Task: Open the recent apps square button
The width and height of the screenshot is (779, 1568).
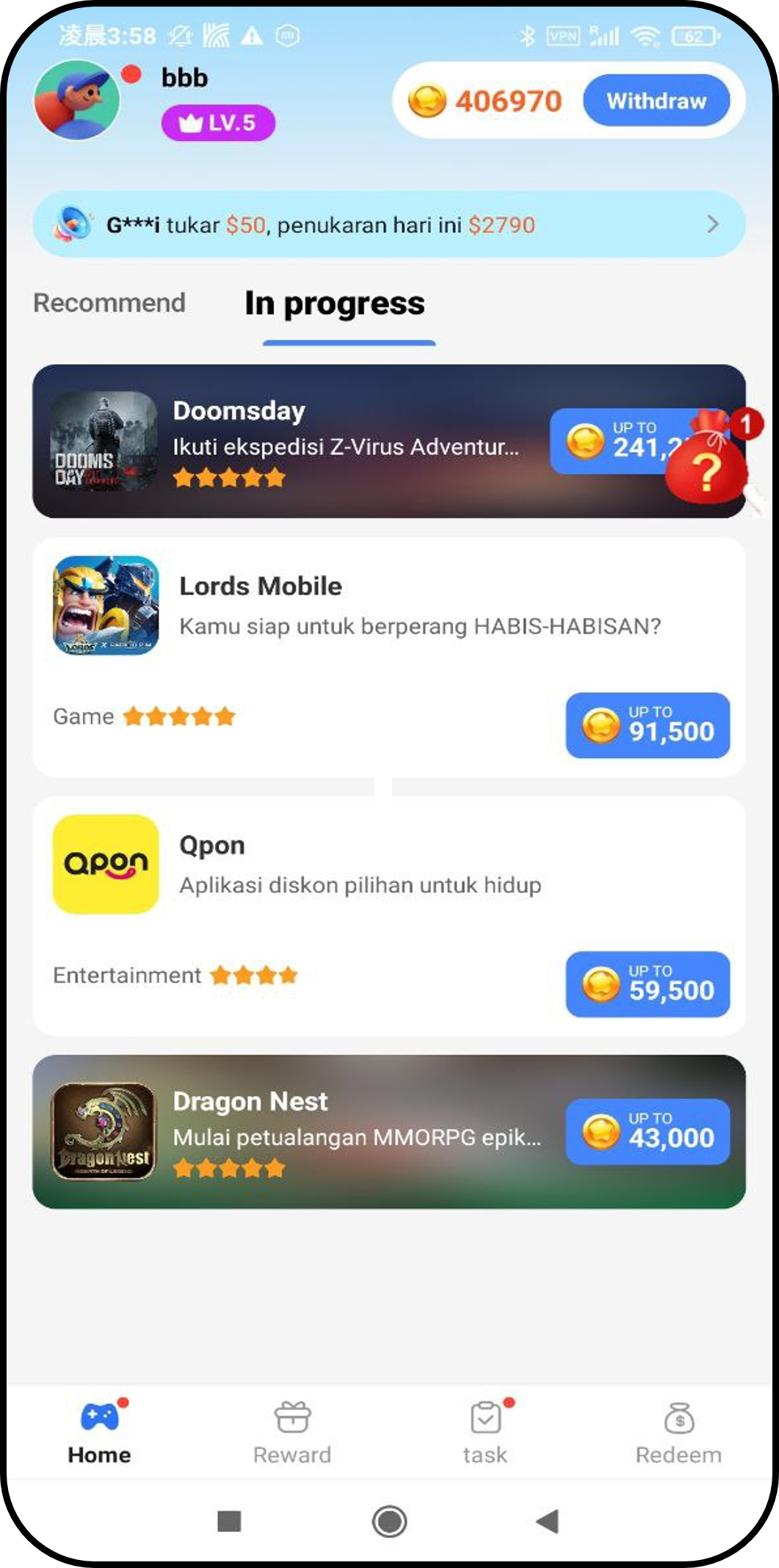Action: (x=229, y=1521)
